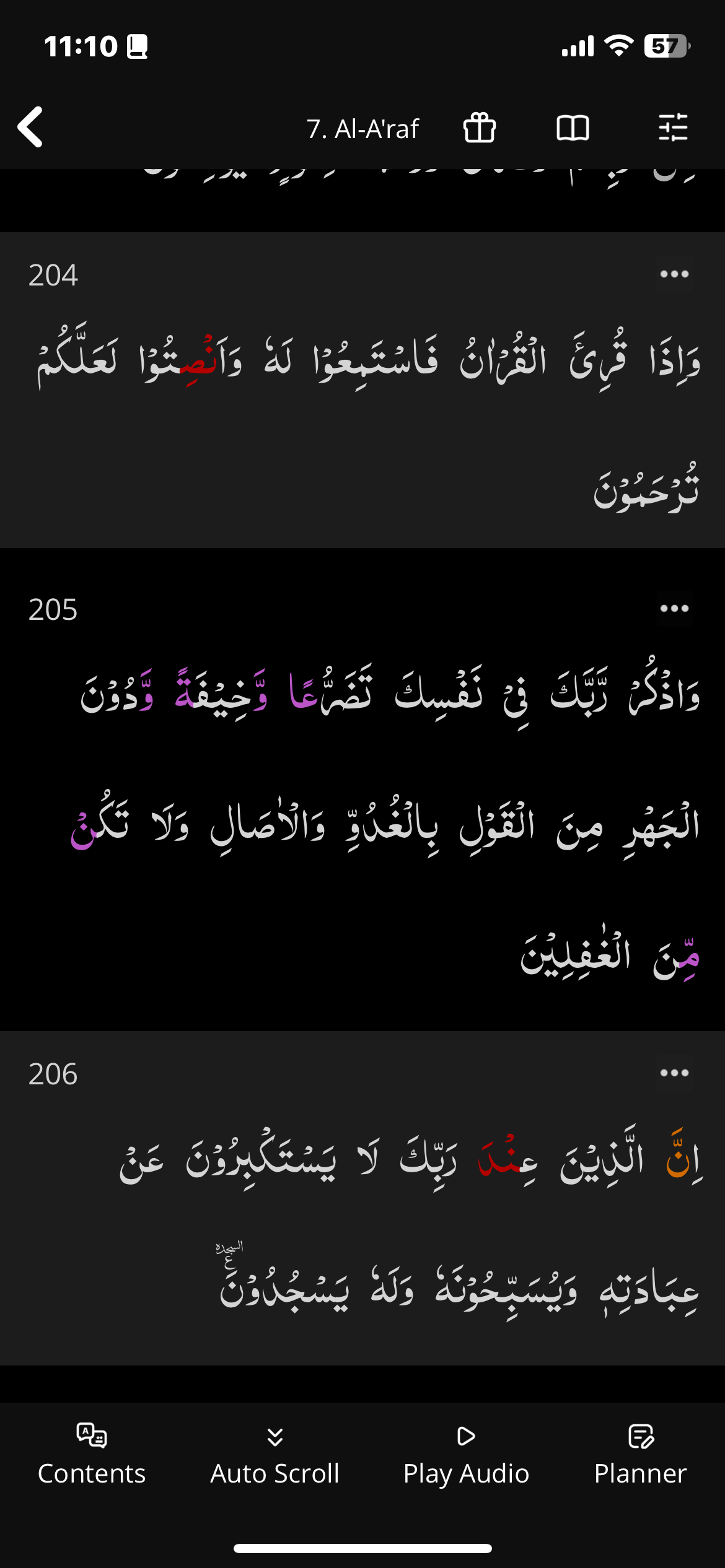Open the three-dot menu for verse 204
Viewport: 725px width, 1568px height.
pos(674,274)
